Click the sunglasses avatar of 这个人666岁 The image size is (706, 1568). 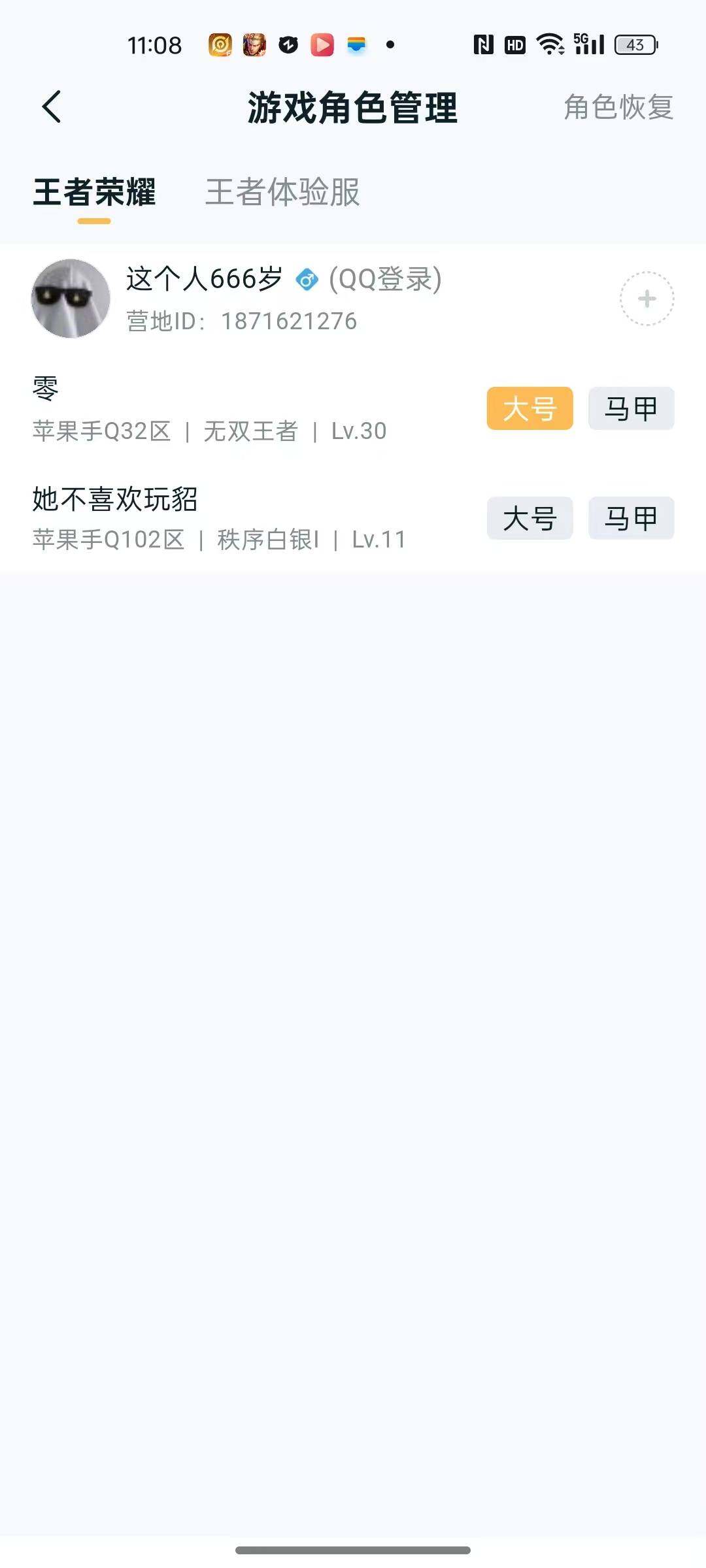(x=71, y=297)
